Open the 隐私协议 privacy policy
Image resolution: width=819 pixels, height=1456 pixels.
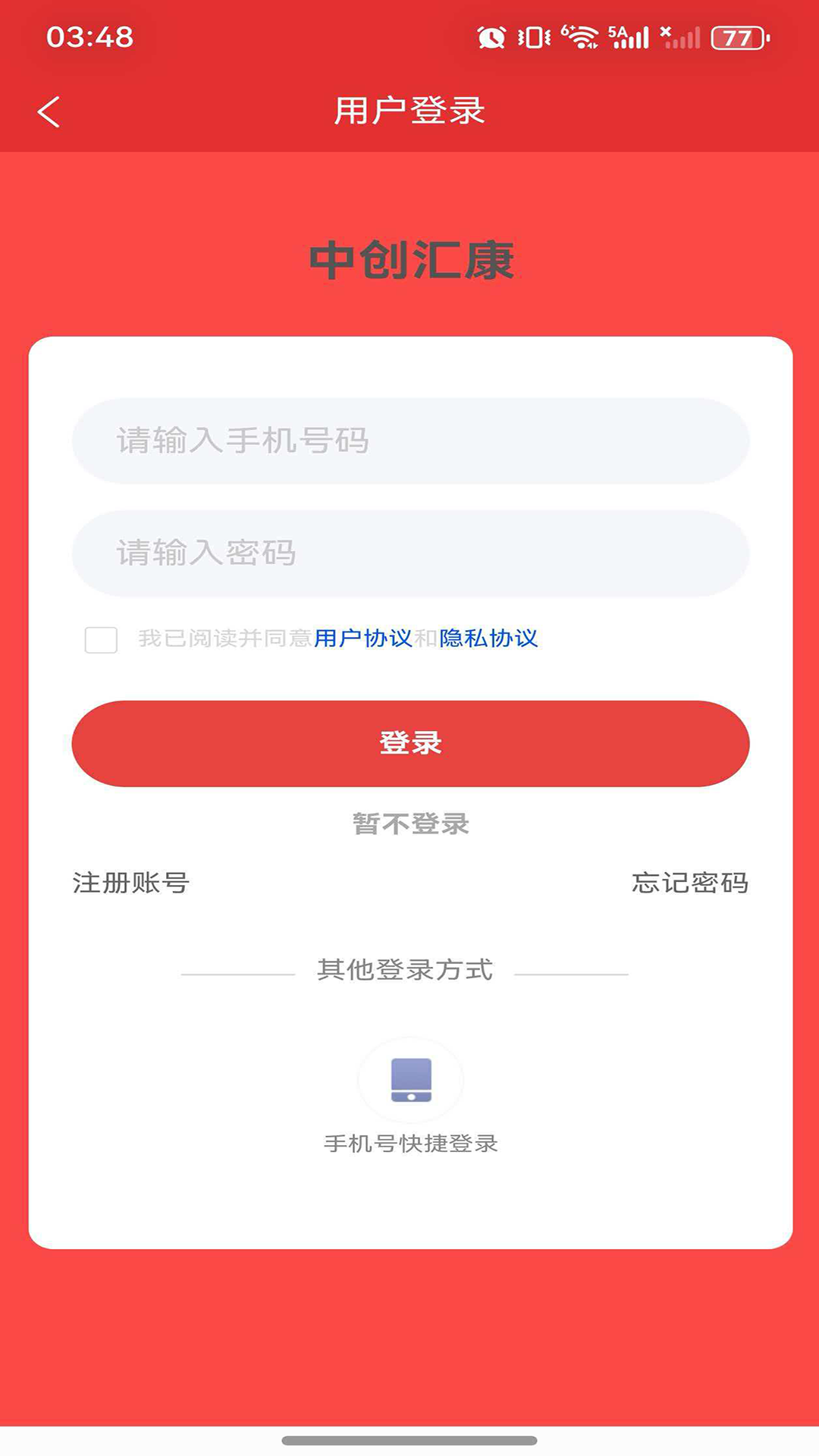490,639
